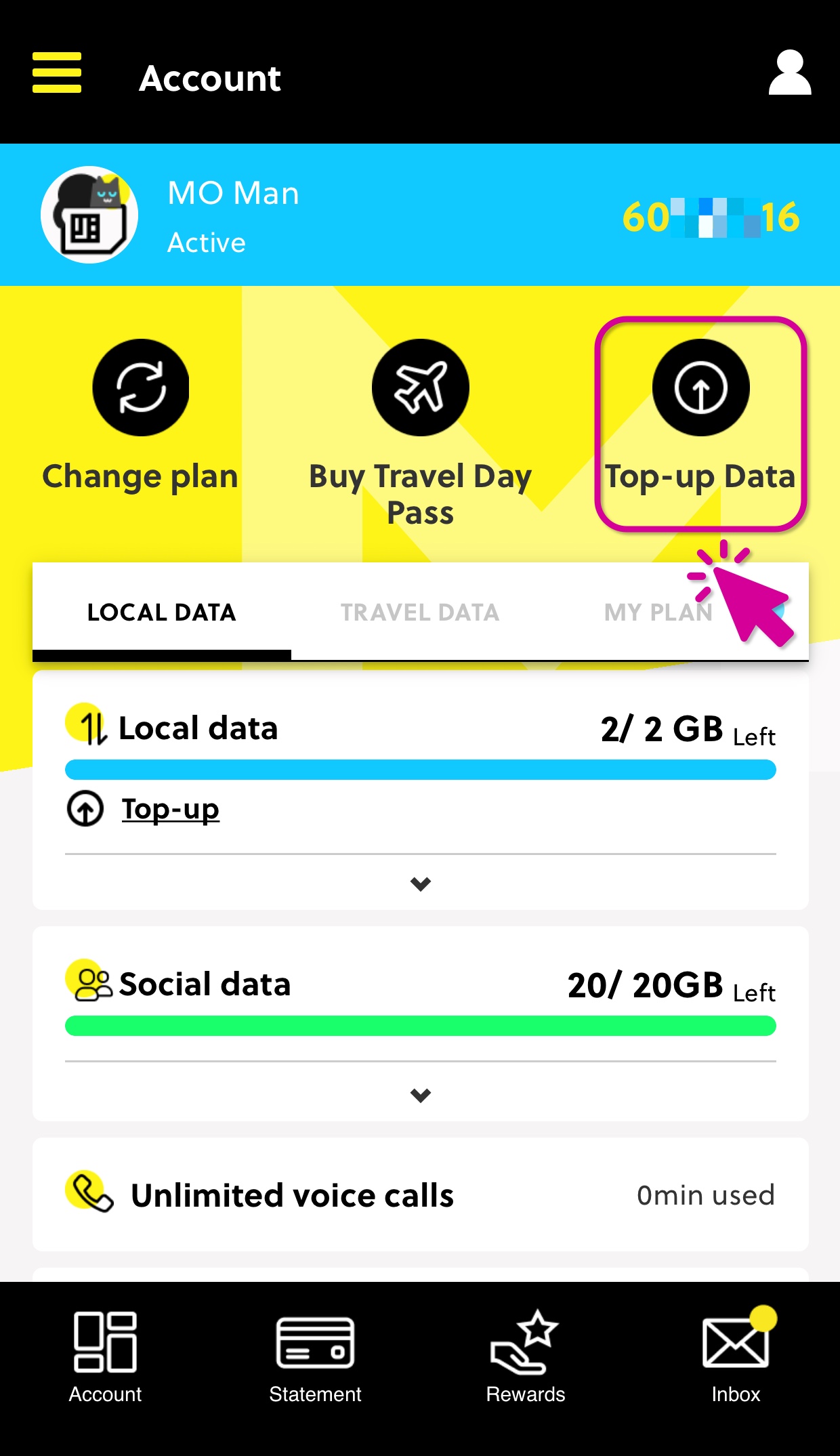Expand the Local data card details
The width and height of the screenshot is (840, 1456).
[421, 884]
